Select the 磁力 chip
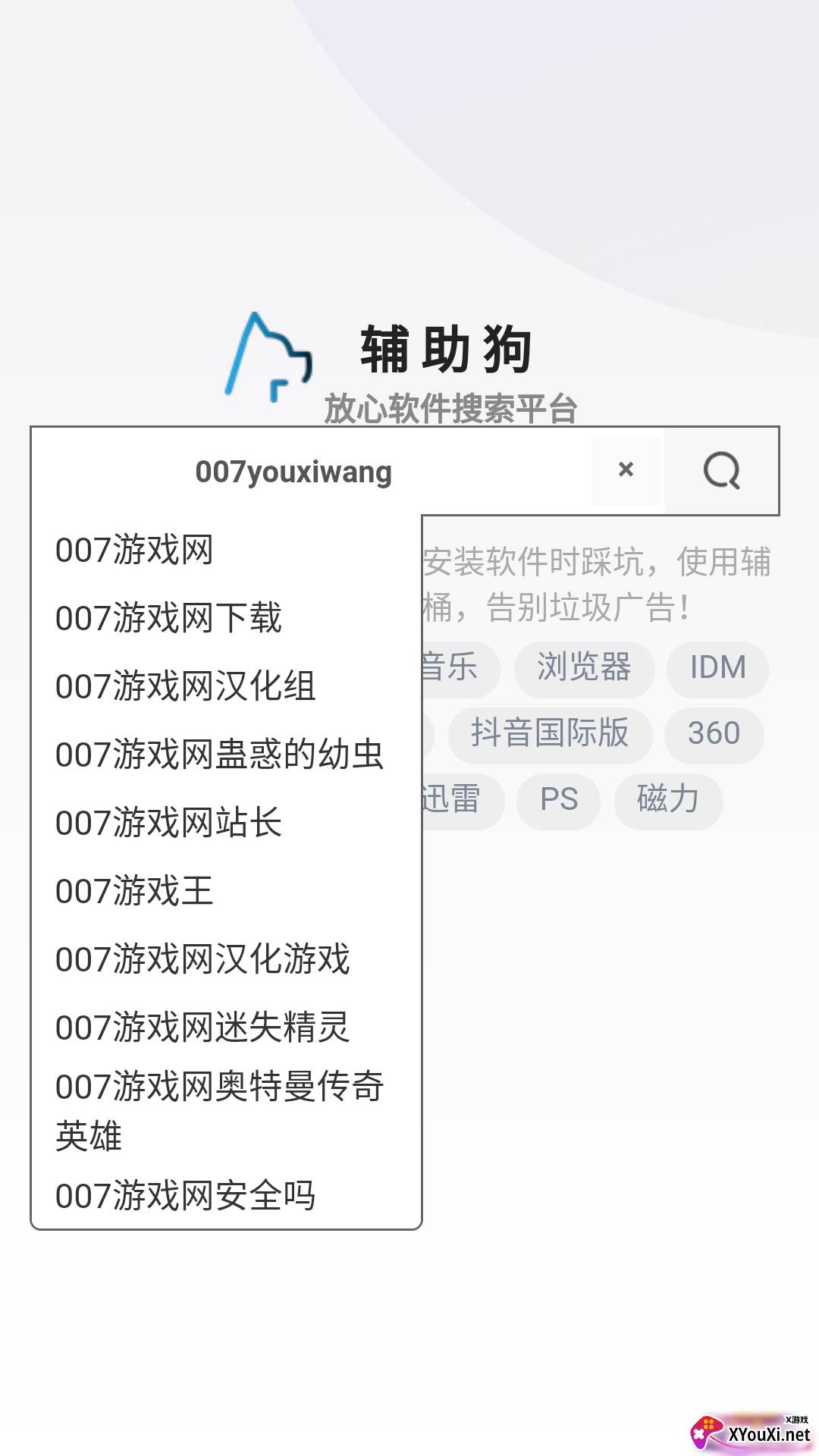 [668, 800]
